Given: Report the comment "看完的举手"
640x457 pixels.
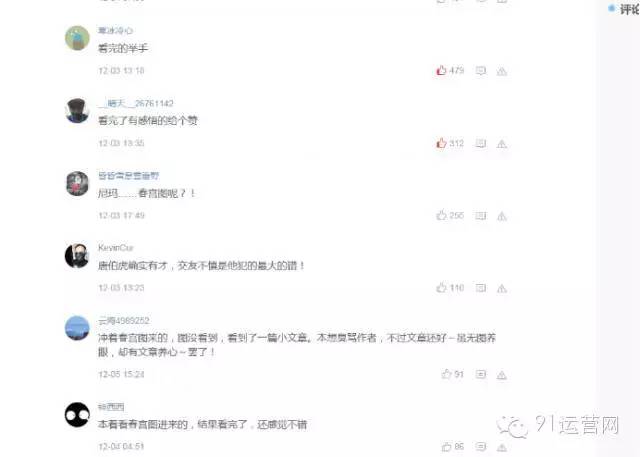Looking at the screenshot, I should 502,71.
